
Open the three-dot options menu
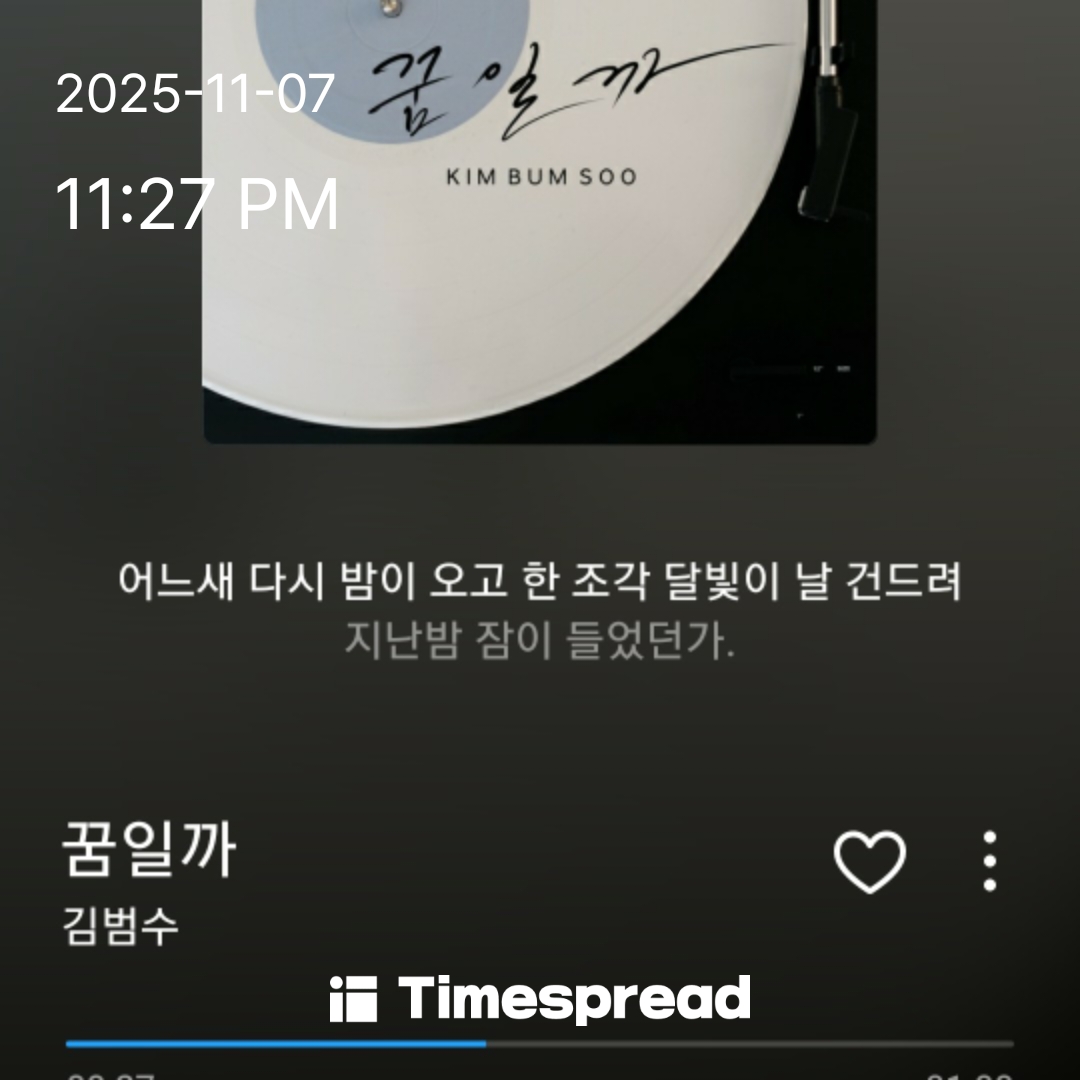[989, 861]
